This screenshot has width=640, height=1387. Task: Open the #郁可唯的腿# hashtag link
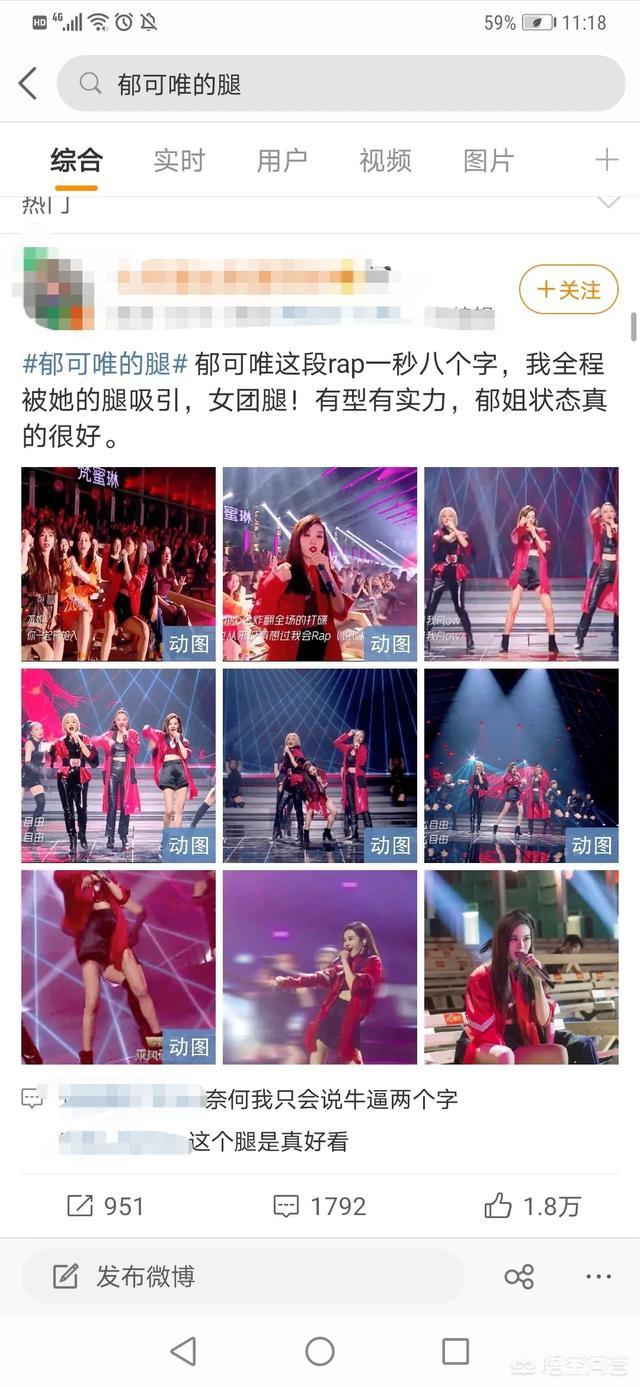pos(105,363)
